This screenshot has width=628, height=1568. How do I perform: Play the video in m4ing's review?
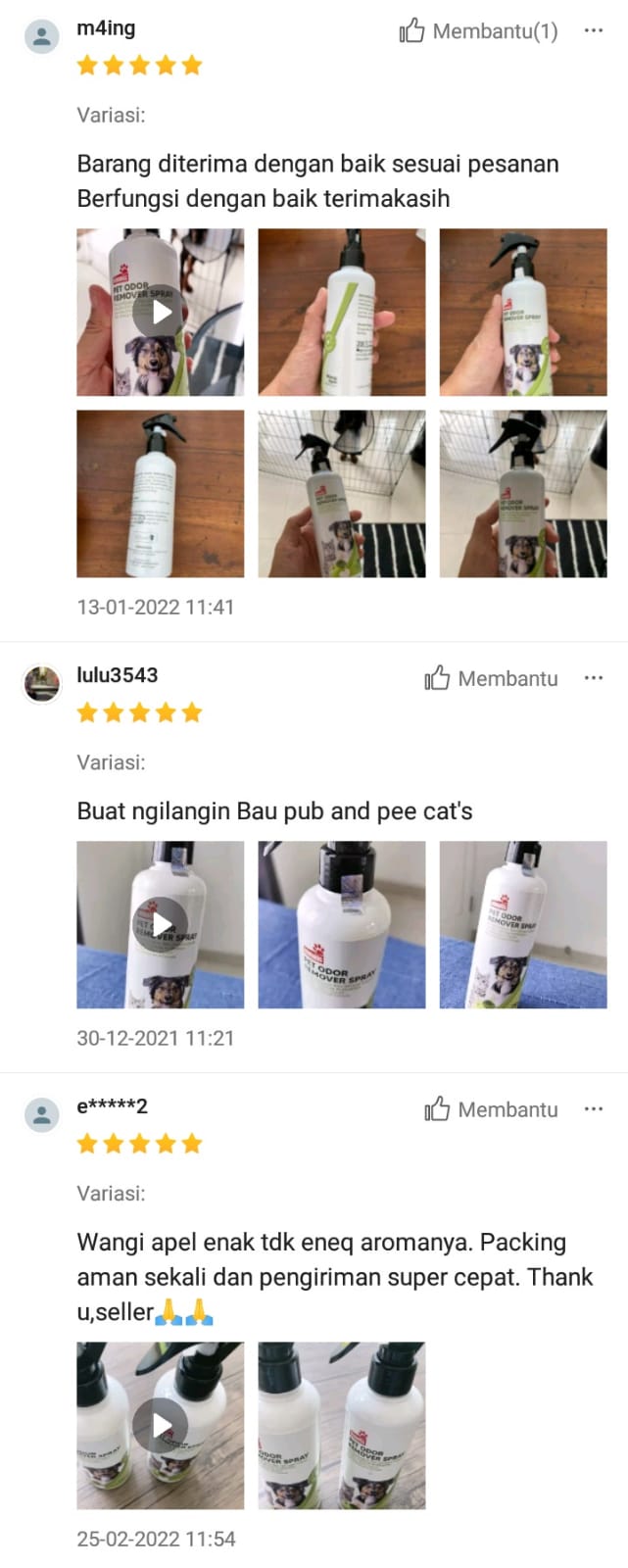161,313
